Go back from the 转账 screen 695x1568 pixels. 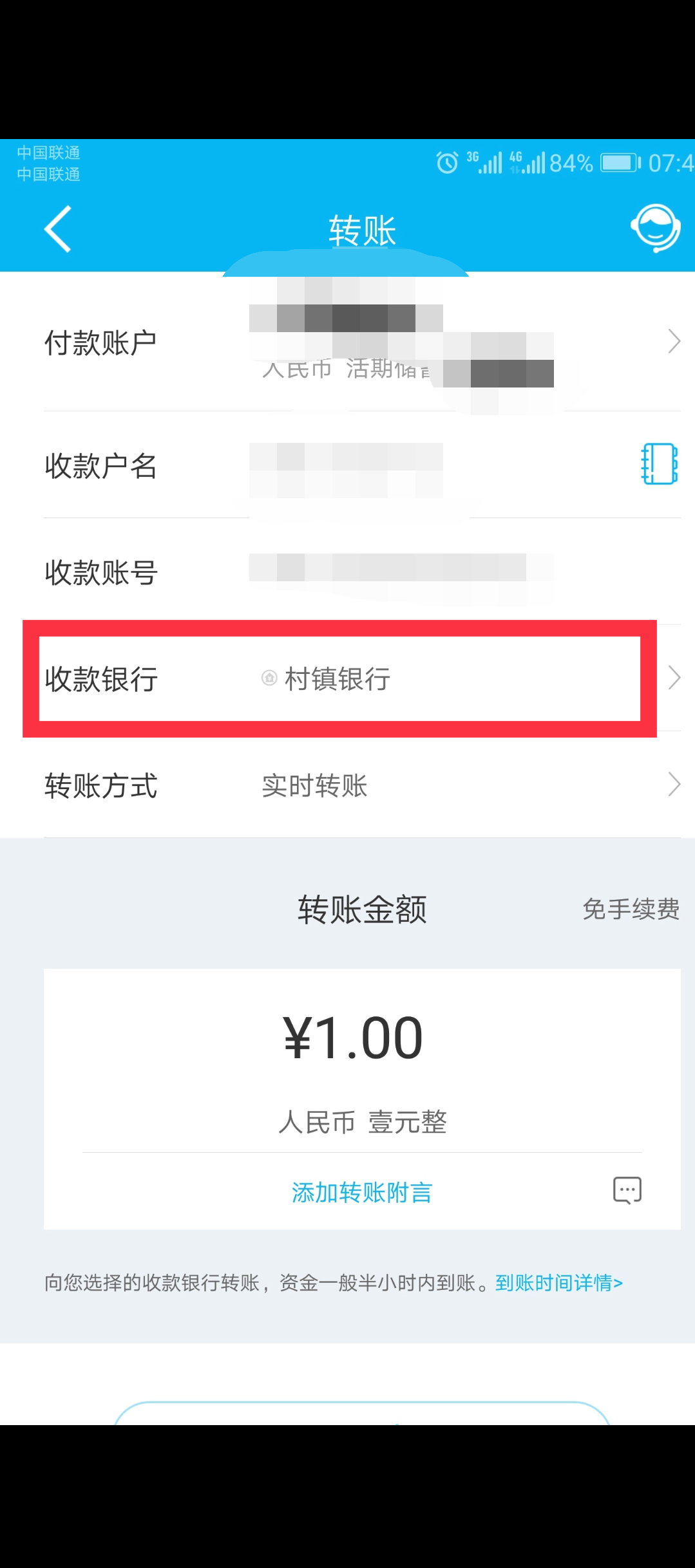tap(57, 229)
